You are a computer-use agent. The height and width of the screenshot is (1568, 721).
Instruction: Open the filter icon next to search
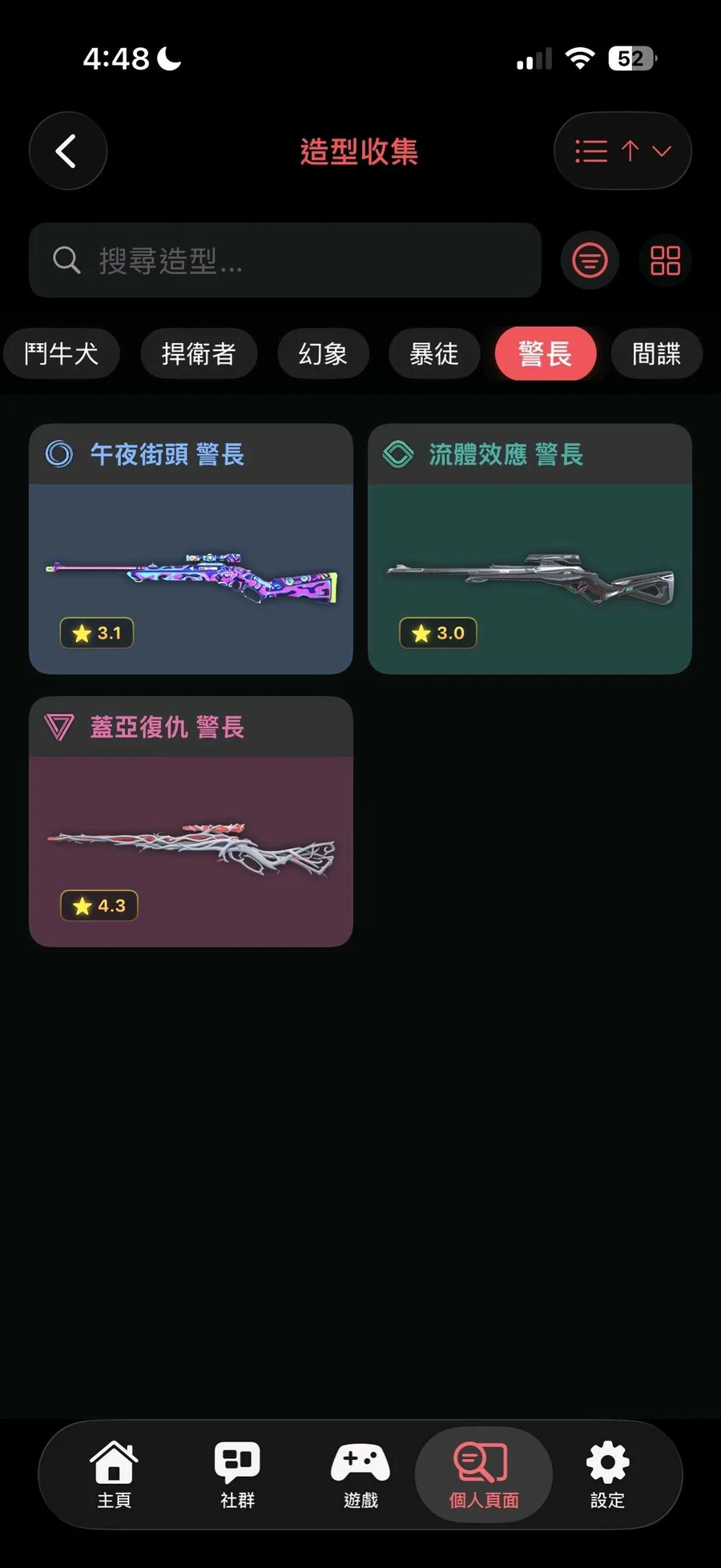[590, 260]
